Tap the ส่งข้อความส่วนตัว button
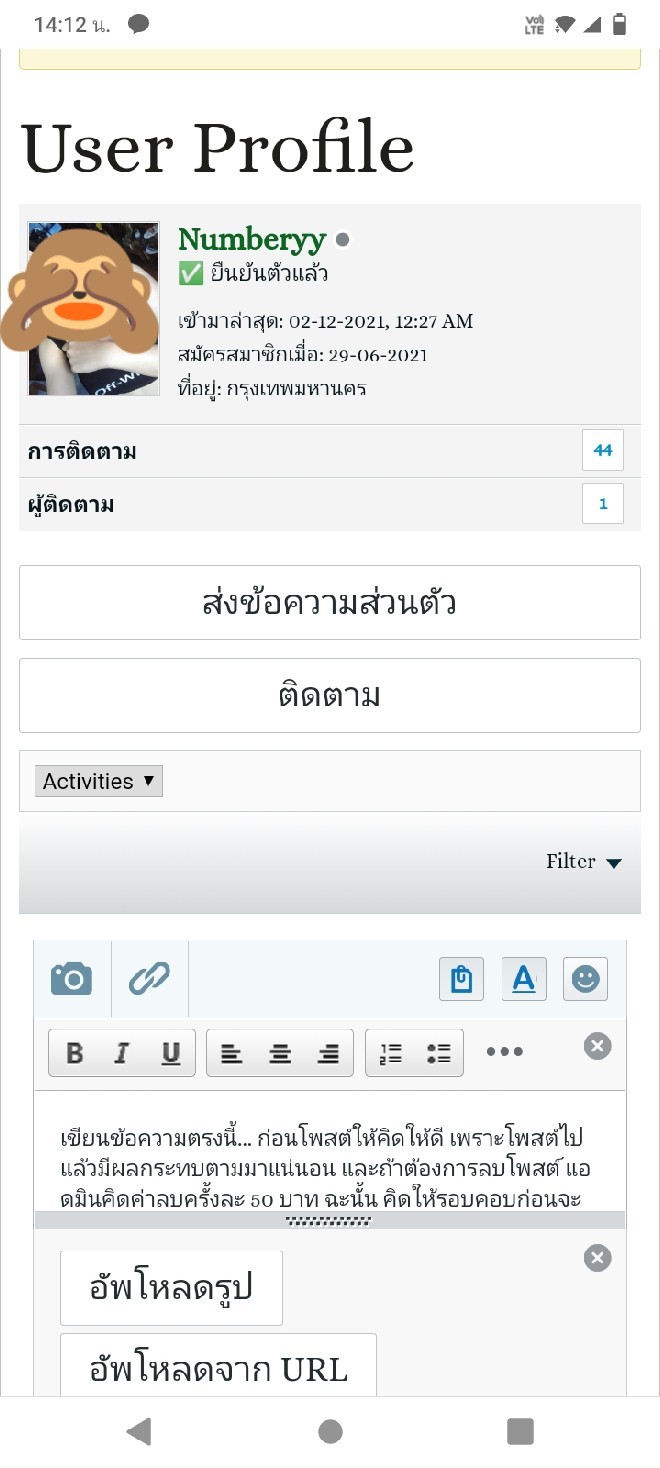The width and height of the screenshot is (660, 1468). pos(330,602)
